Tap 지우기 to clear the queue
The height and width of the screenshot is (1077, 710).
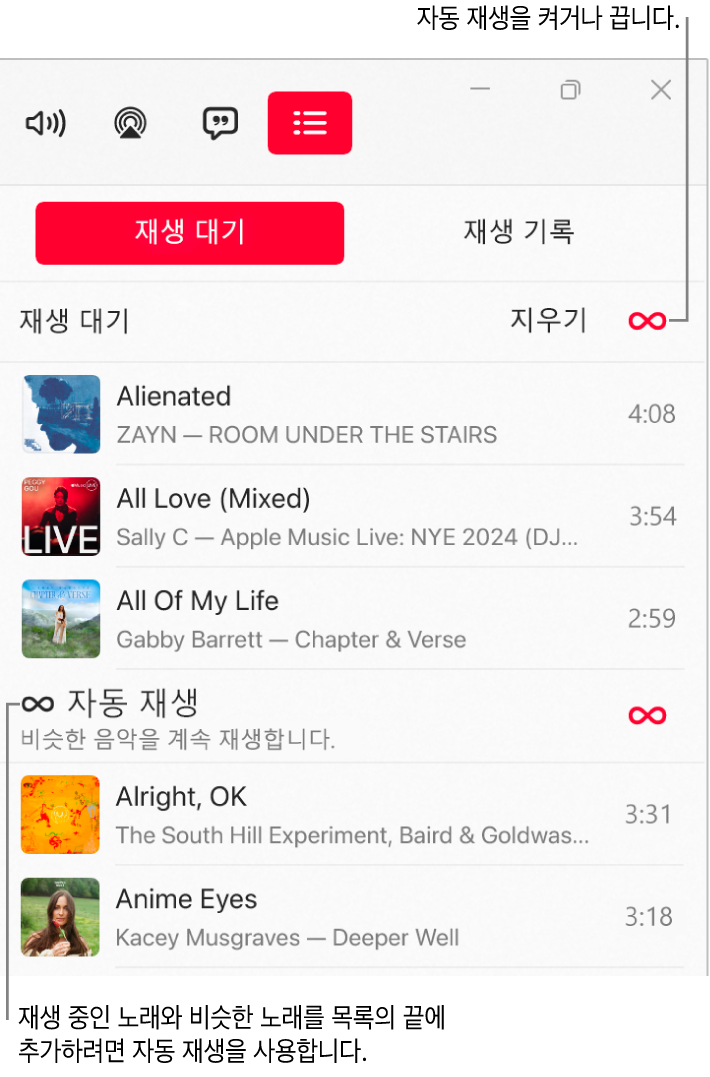[548, 320]
